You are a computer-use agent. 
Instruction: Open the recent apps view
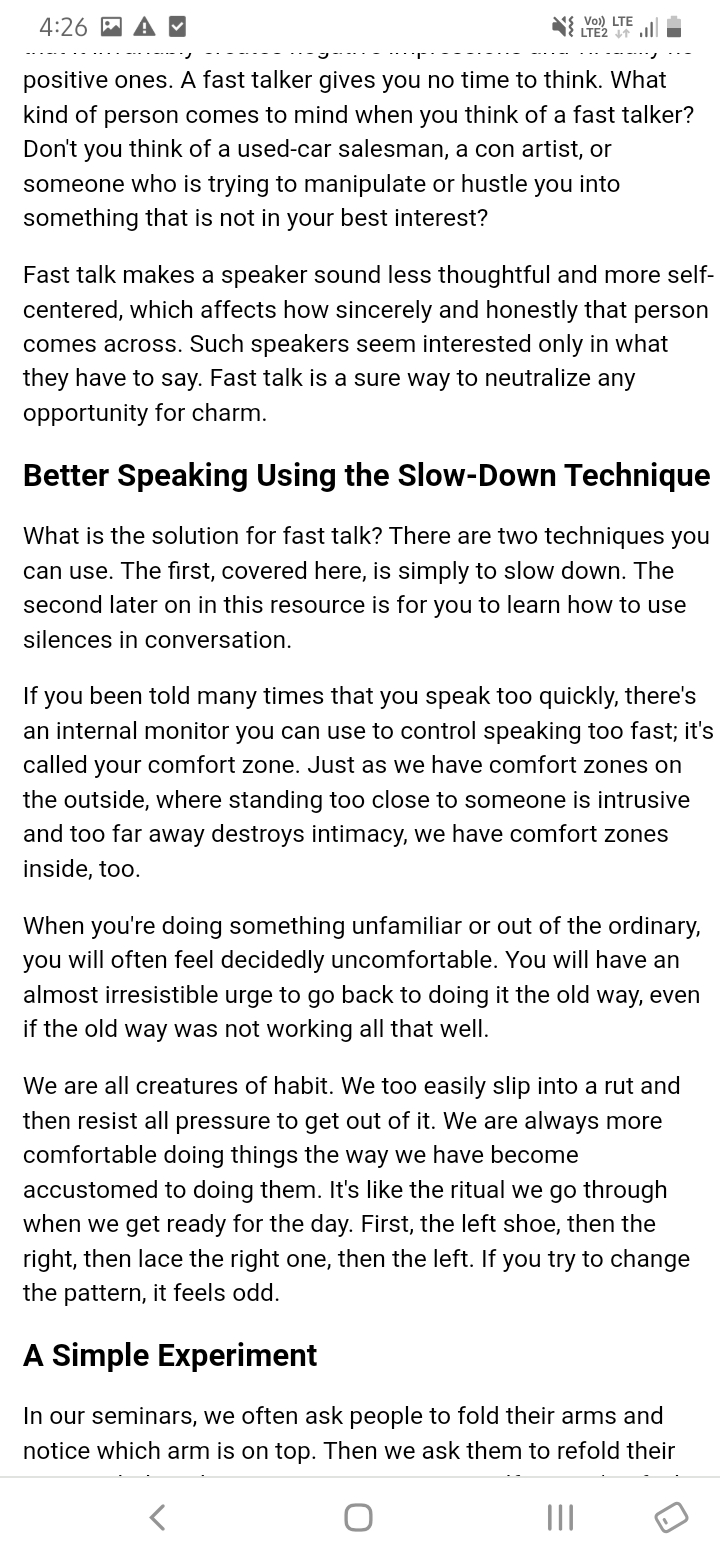click(x=560, y=1517)
